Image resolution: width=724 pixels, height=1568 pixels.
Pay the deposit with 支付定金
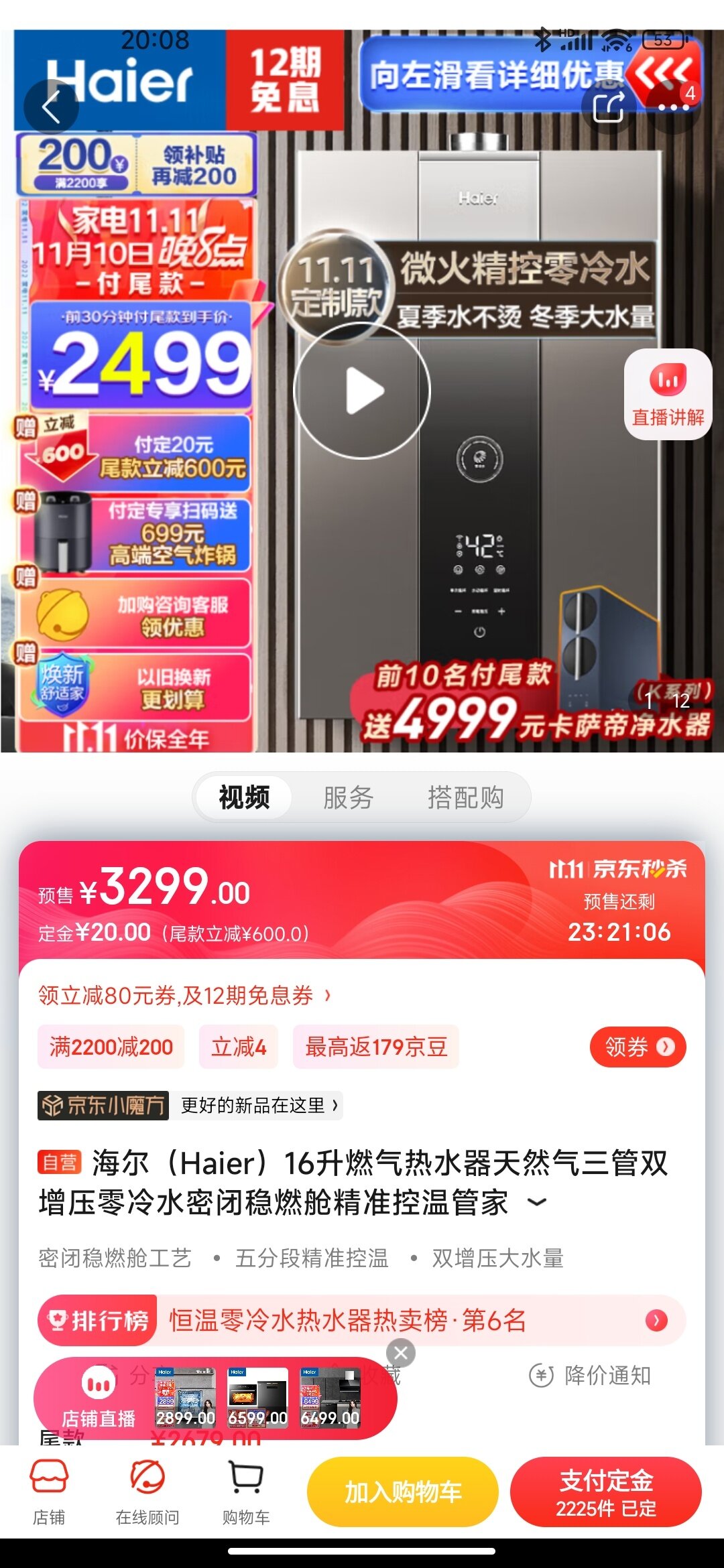[x=606, y=1492]
